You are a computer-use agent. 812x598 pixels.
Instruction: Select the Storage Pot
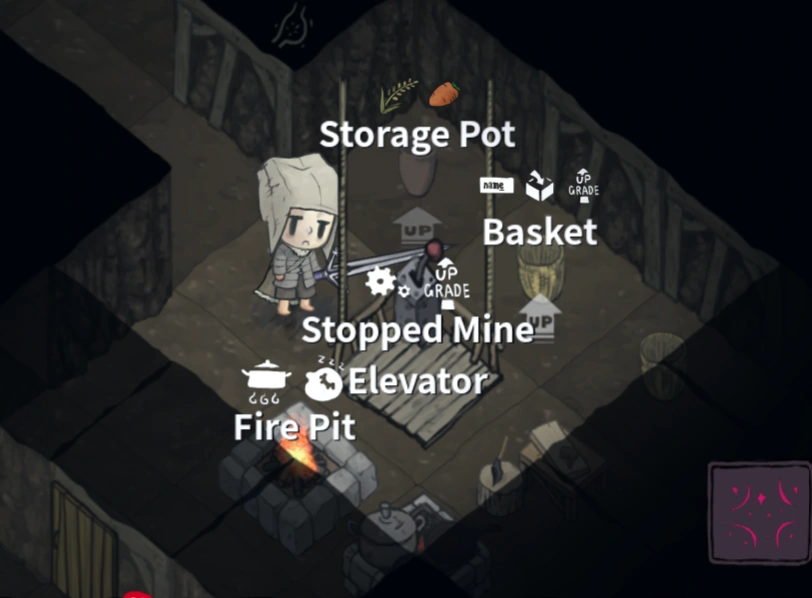pos(416,135)
